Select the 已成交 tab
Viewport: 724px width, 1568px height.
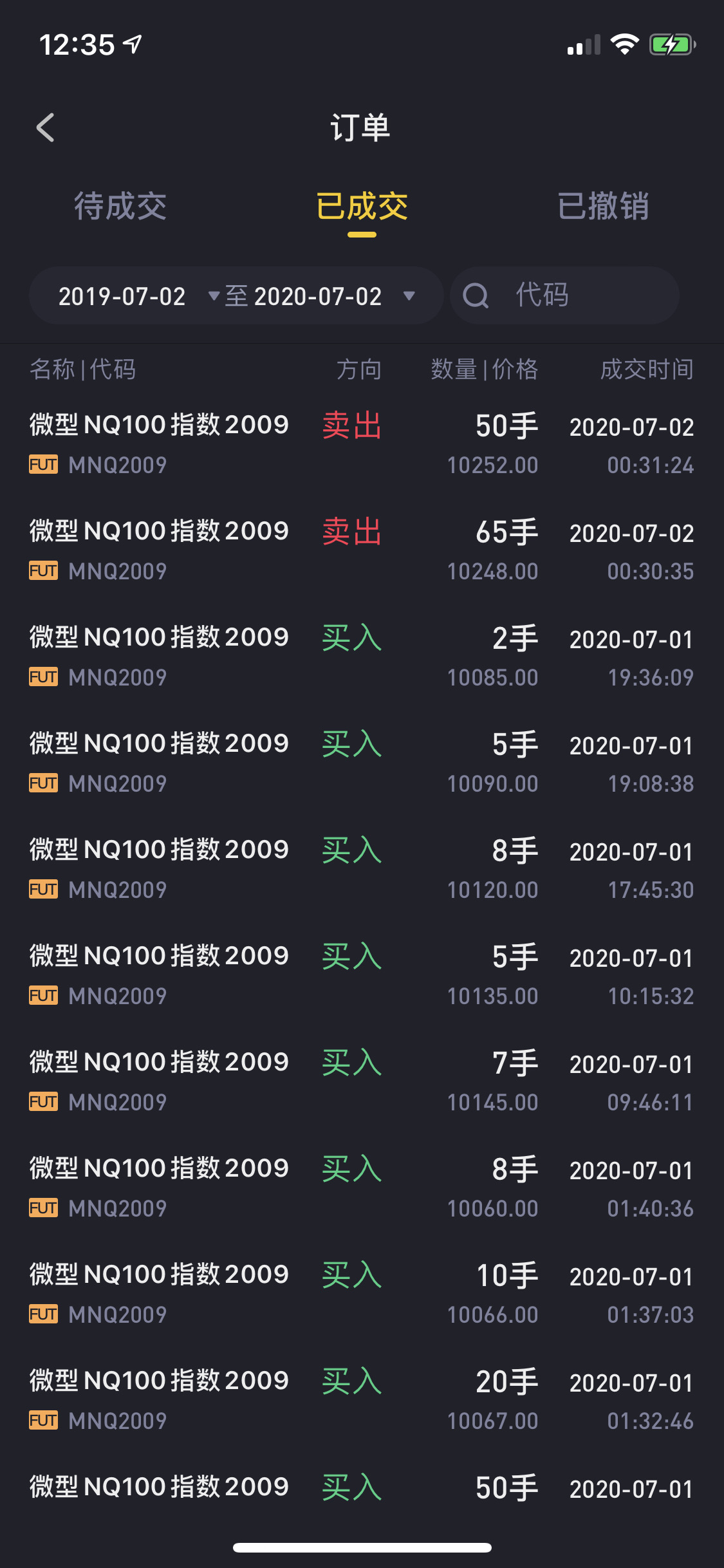pos(362,207)
